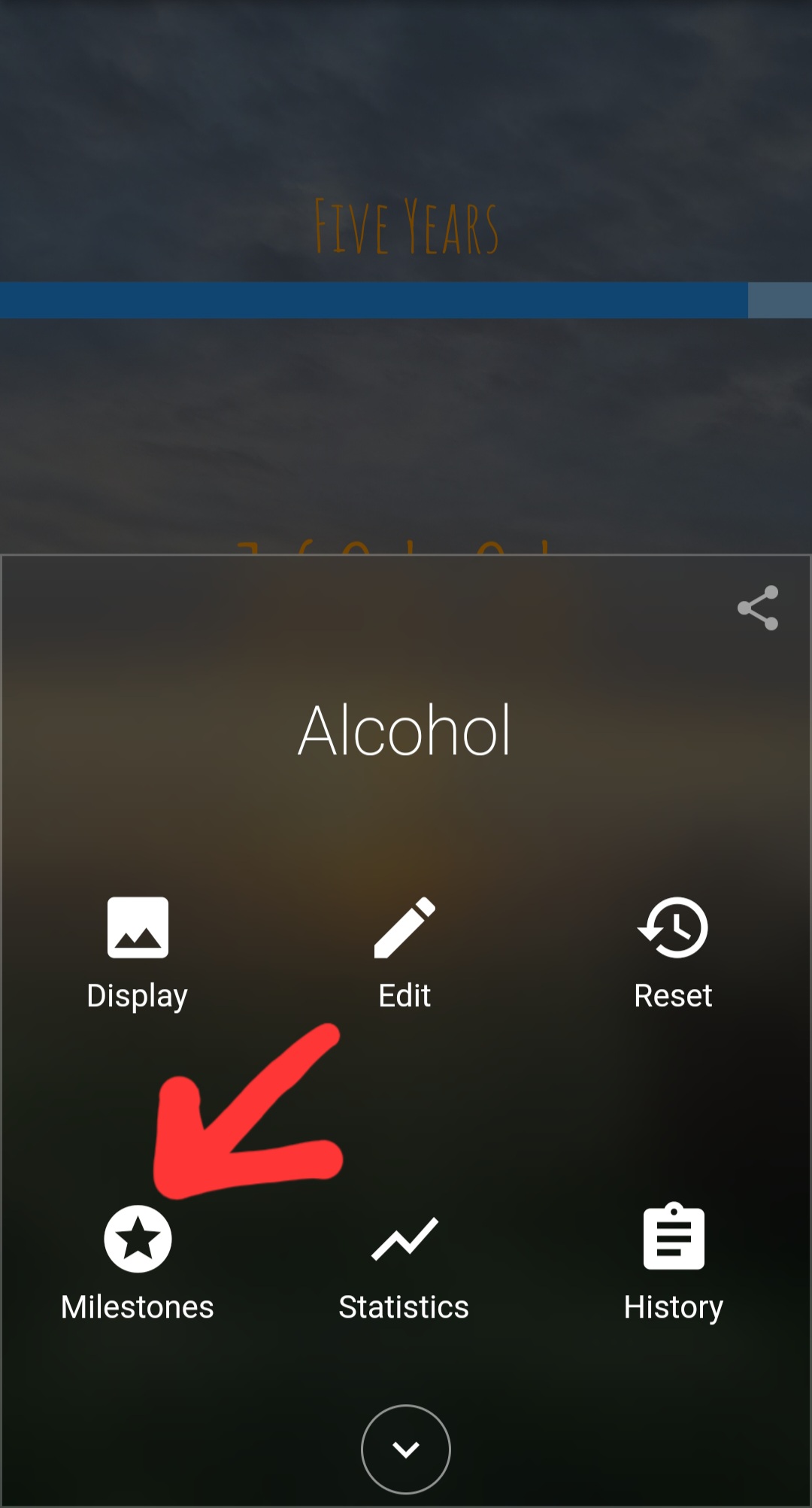Share the Alcohol counter

(x=758, y=608)
